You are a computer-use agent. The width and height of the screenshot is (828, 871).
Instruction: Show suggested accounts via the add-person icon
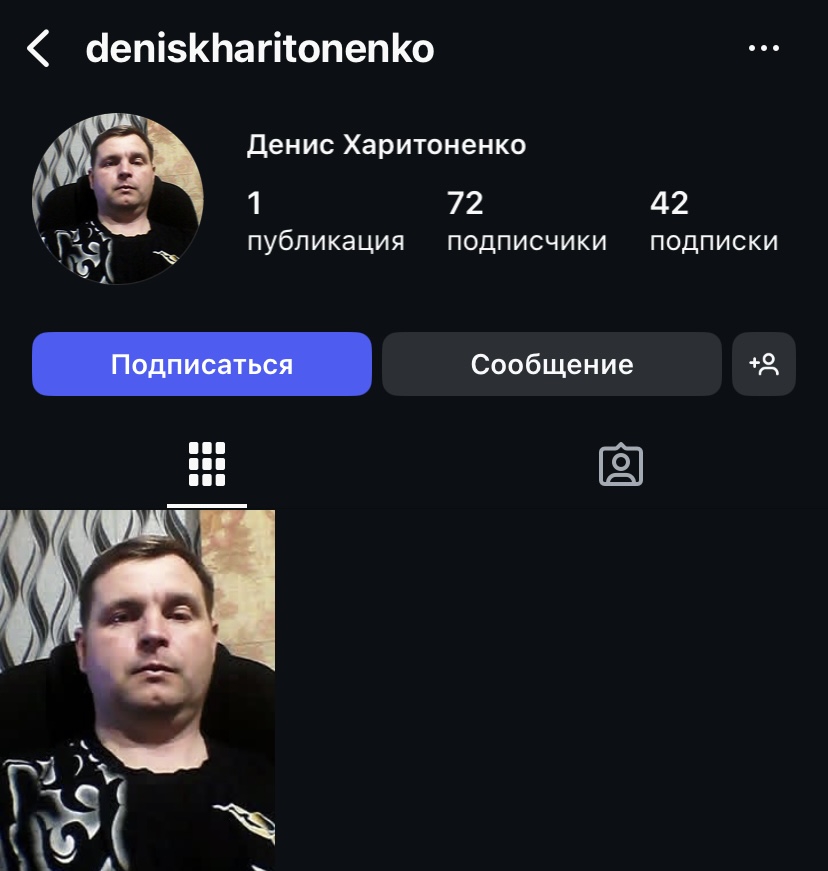[764, 364]
